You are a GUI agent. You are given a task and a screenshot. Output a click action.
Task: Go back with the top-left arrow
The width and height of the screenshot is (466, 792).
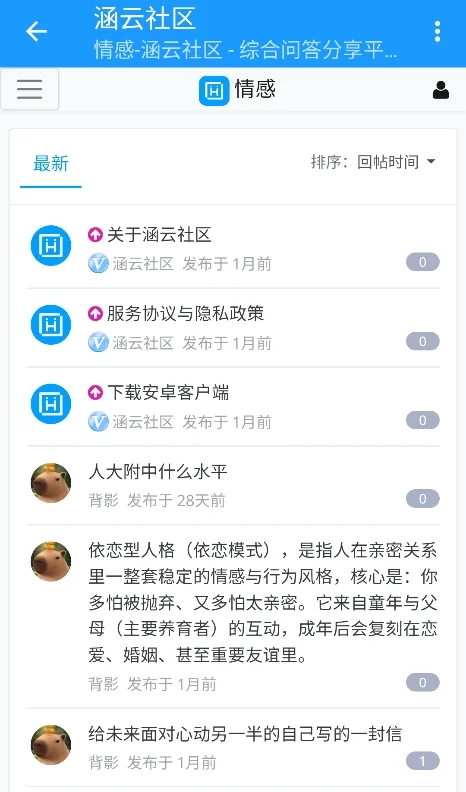[x=36, y=31]
